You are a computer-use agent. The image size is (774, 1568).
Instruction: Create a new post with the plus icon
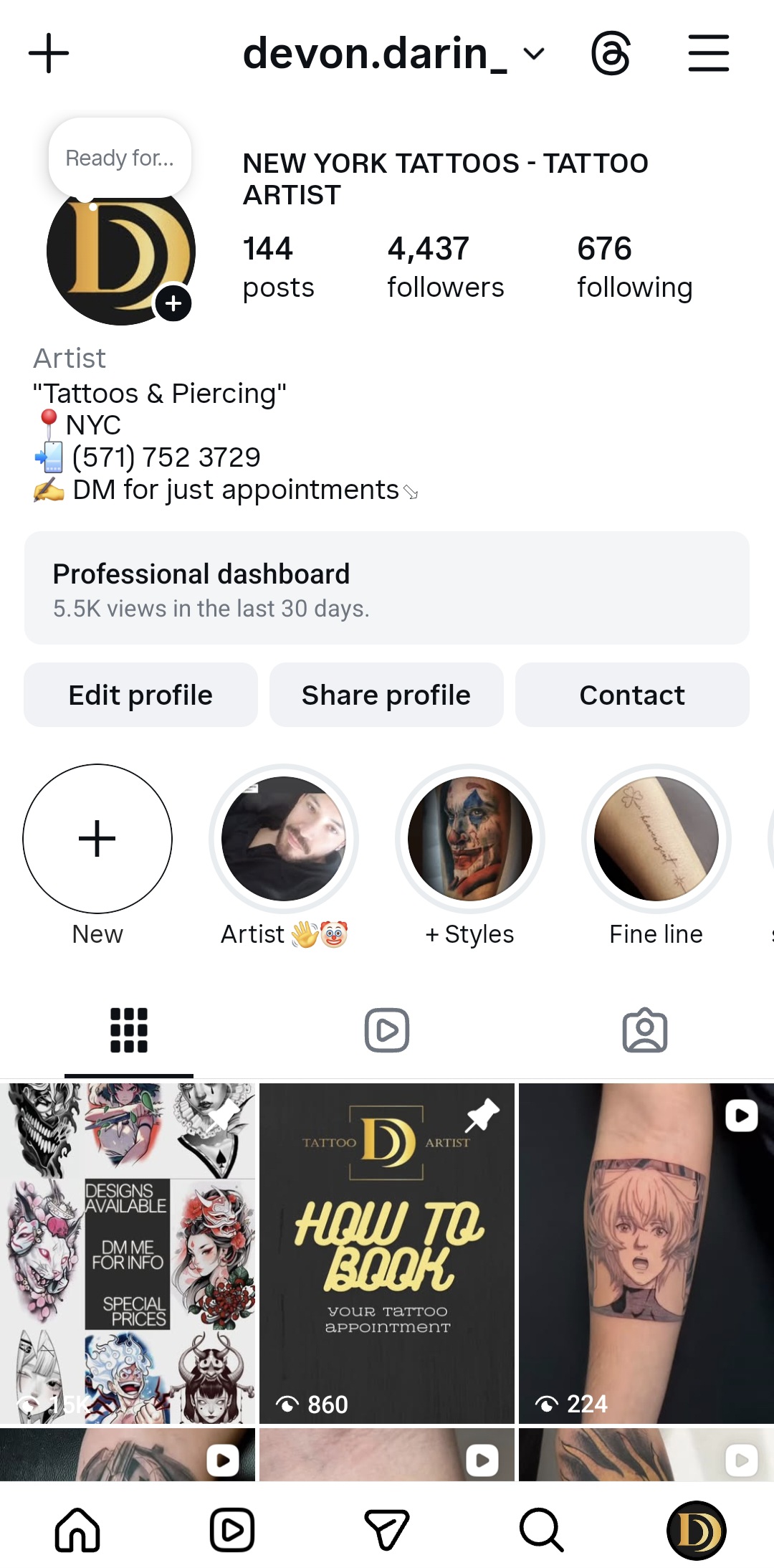47,52
